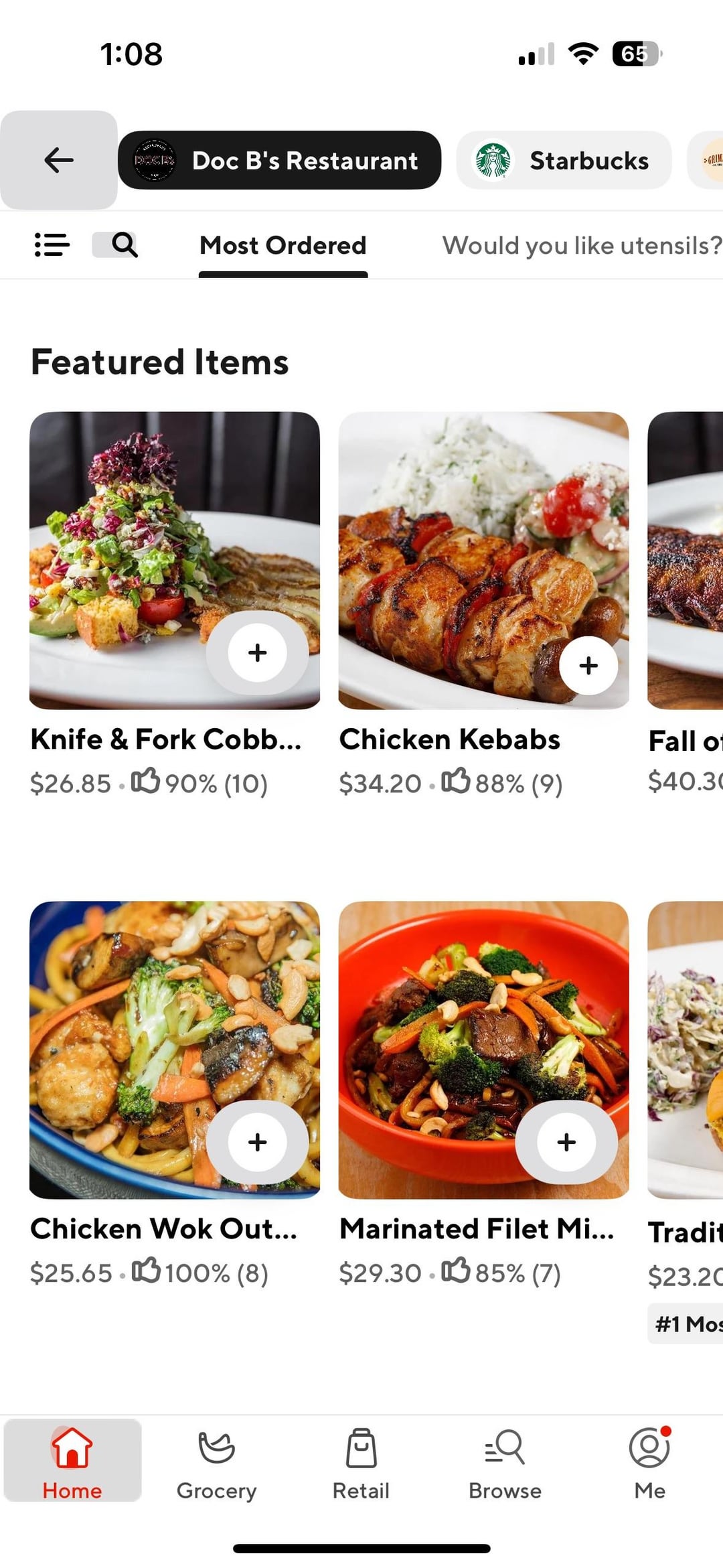The height and width of the screenshot is (1568, 723).
Task: Open the menu categories list icon
Action: click(x=52, y=245)
